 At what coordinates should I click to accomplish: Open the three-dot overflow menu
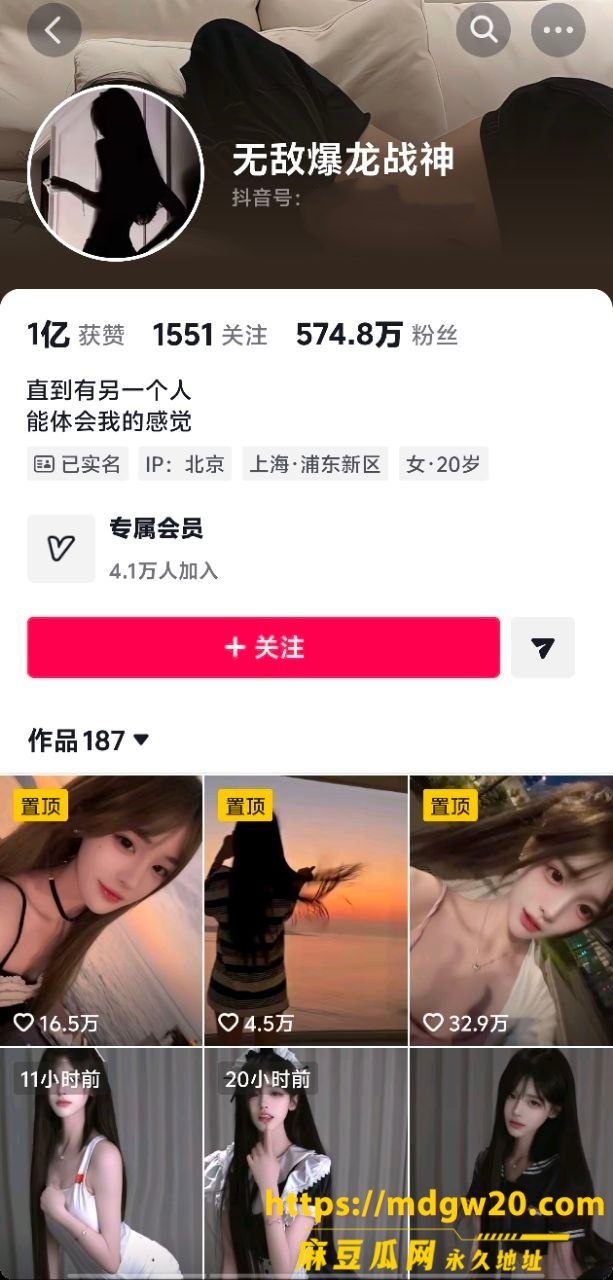click(558, 30)
